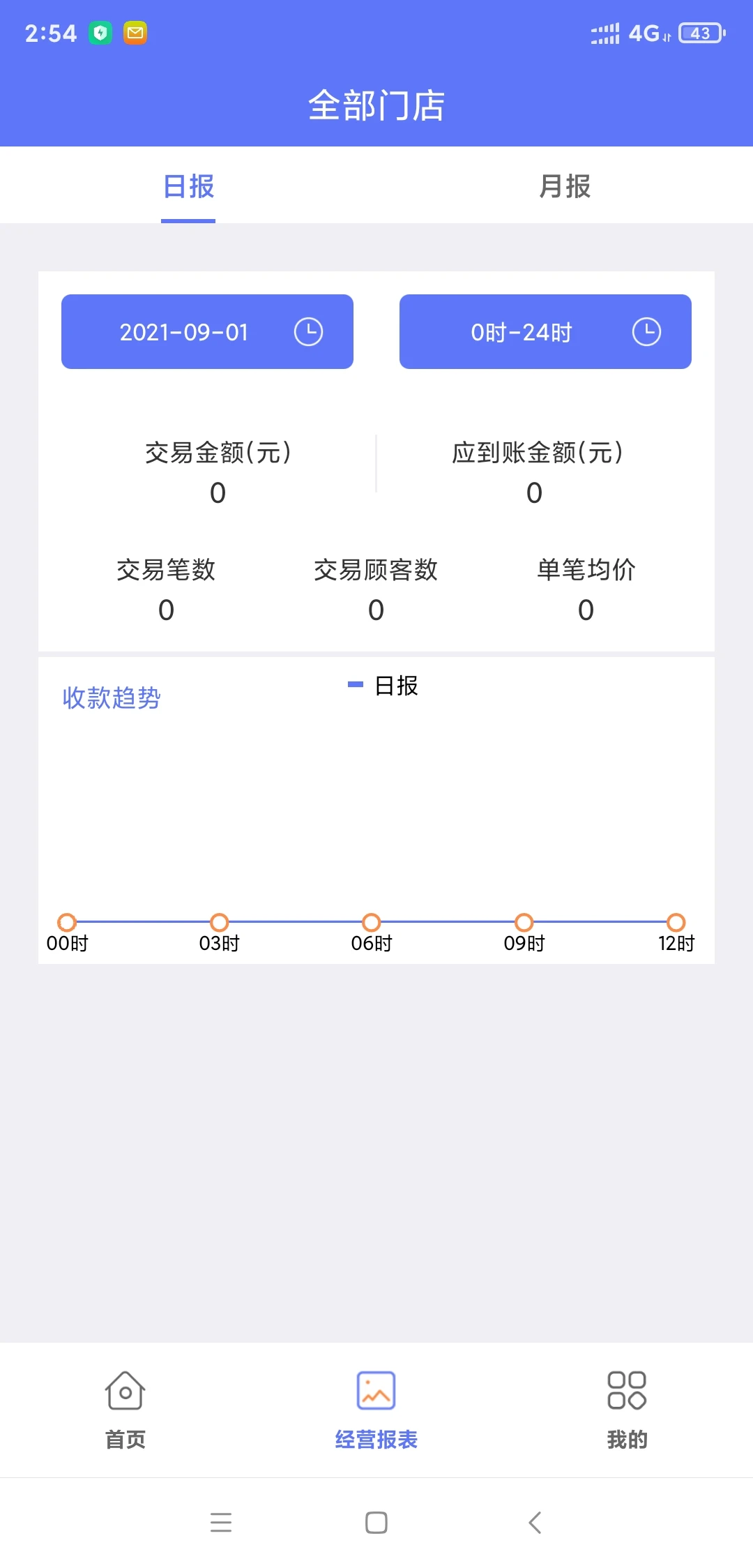
Task: Toggle the 日报 legend above the chart
Action: tap(383, 686)
